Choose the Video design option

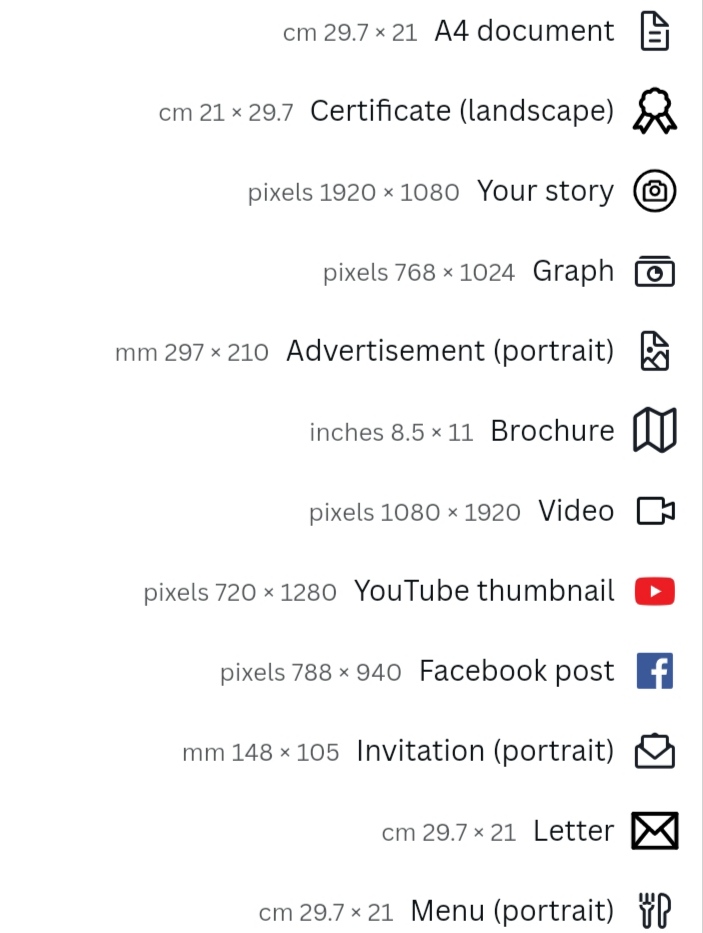coord(576,511)
